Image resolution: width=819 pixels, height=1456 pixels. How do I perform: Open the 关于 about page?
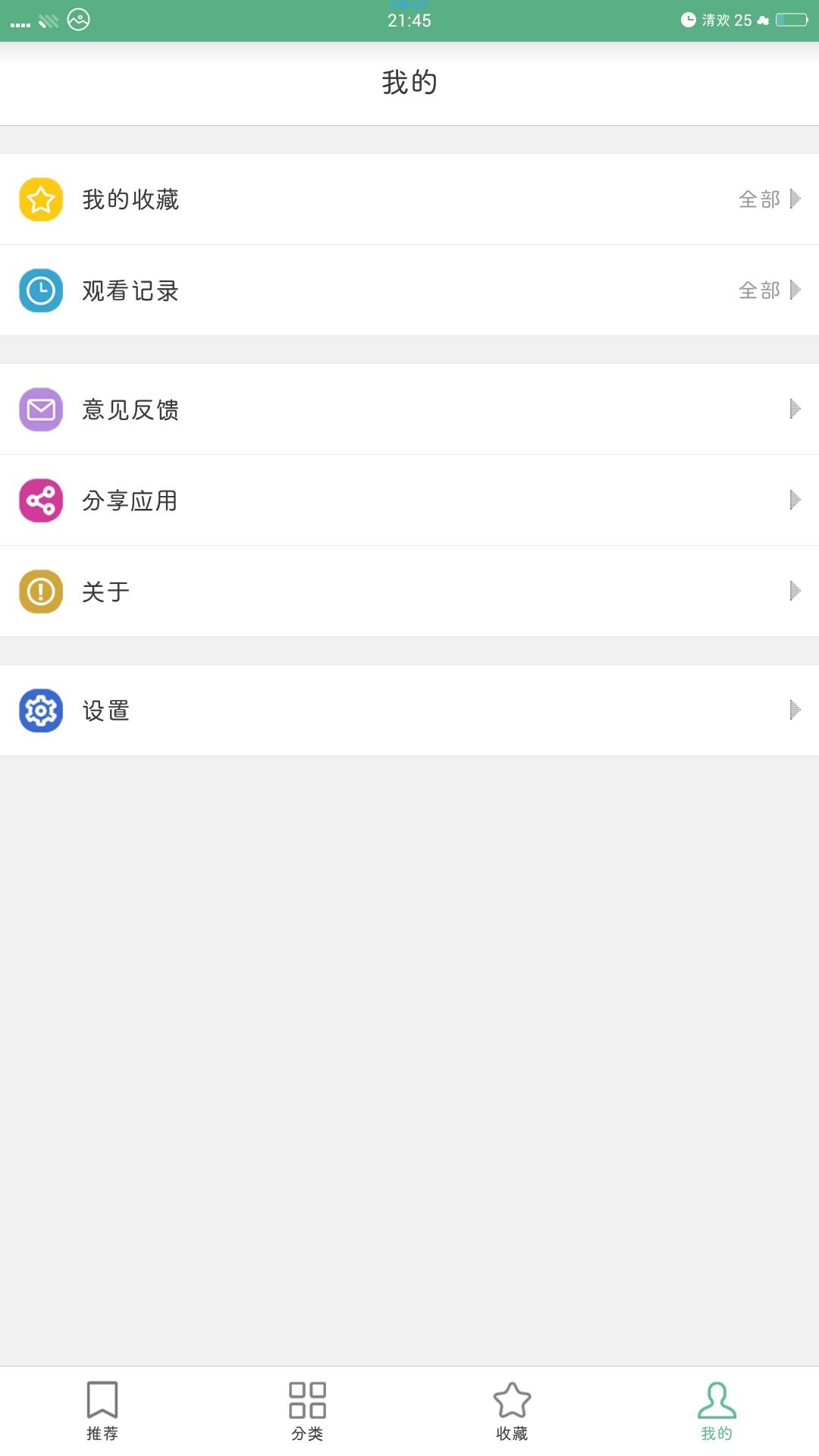(409, 591)
